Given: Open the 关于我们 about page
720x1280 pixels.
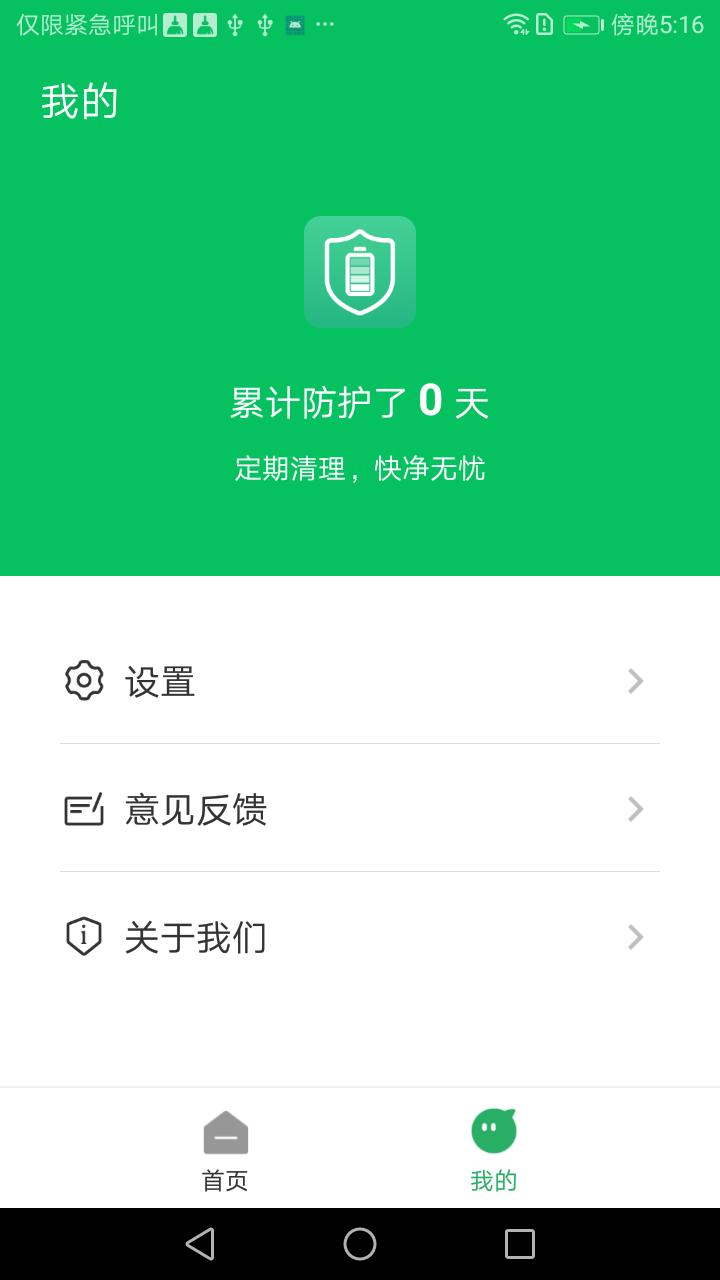Looking at the screenshot, I should tap(360, 937).
